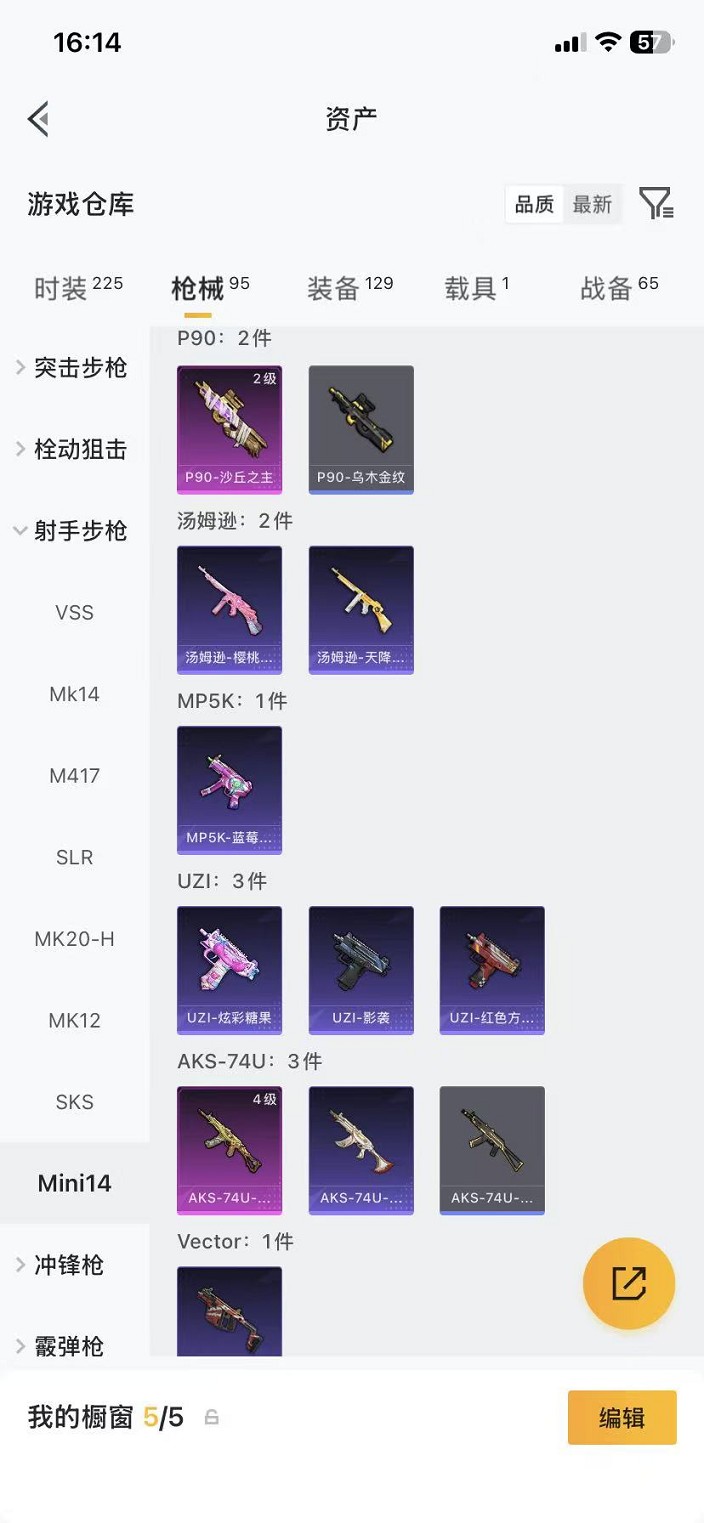View the P90-乌木金纹 skin
The width and height of the screenshot is (704, 1523).
361,429
